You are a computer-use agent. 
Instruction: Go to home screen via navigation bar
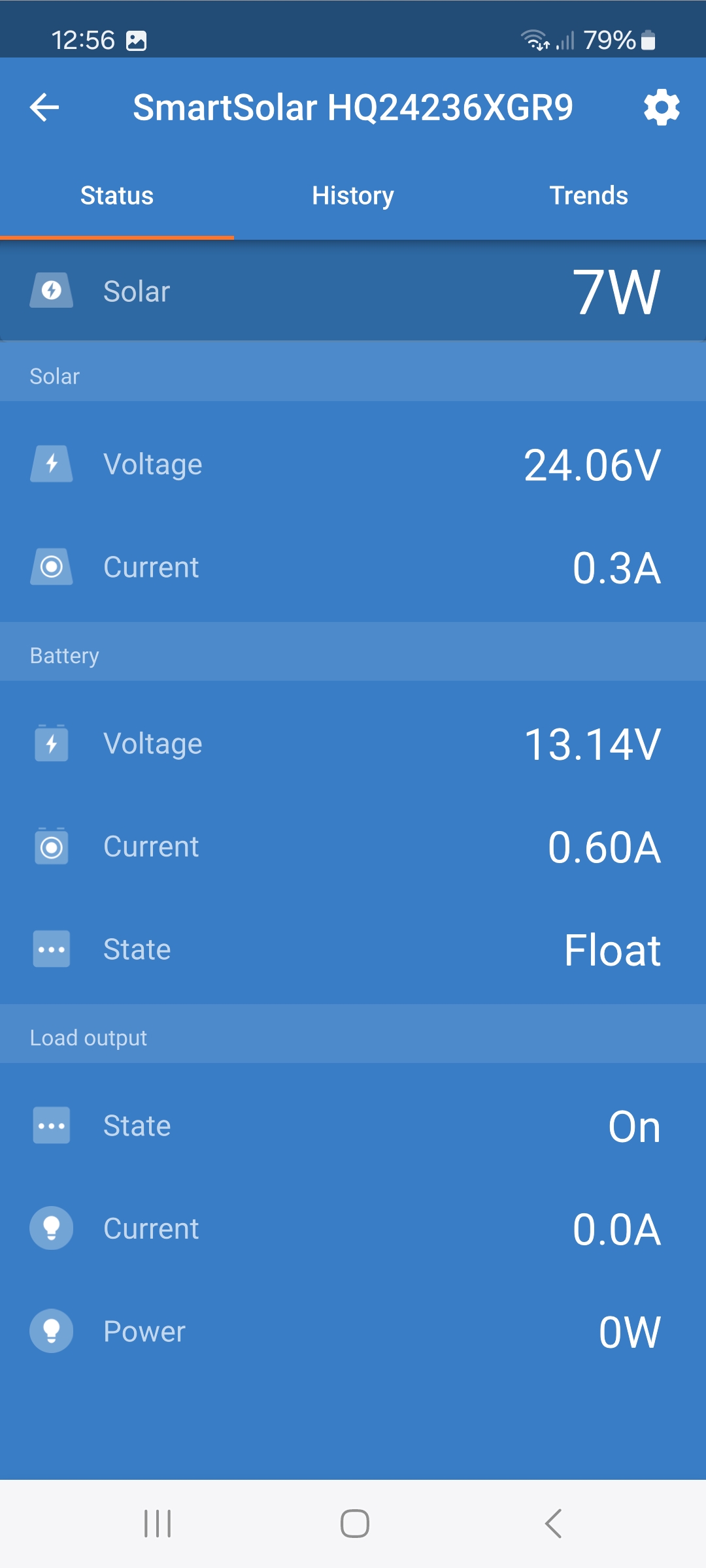coord(354,1524)
